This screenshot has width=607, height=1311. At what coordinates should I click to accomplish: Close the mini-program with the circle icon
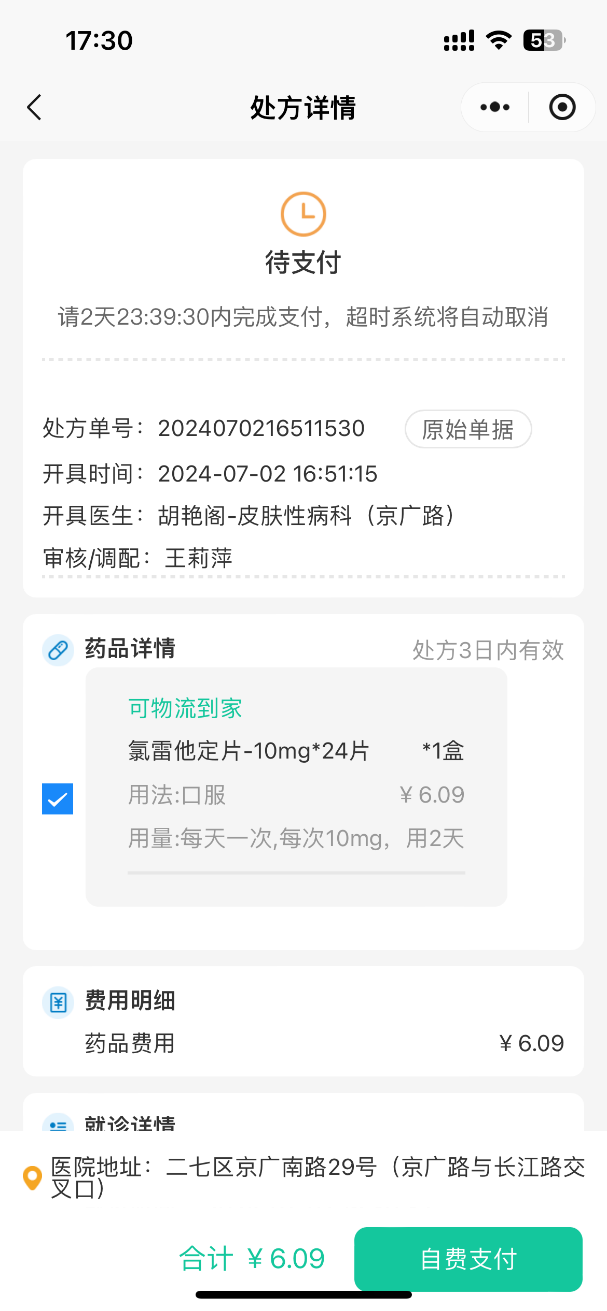[563, 107]
